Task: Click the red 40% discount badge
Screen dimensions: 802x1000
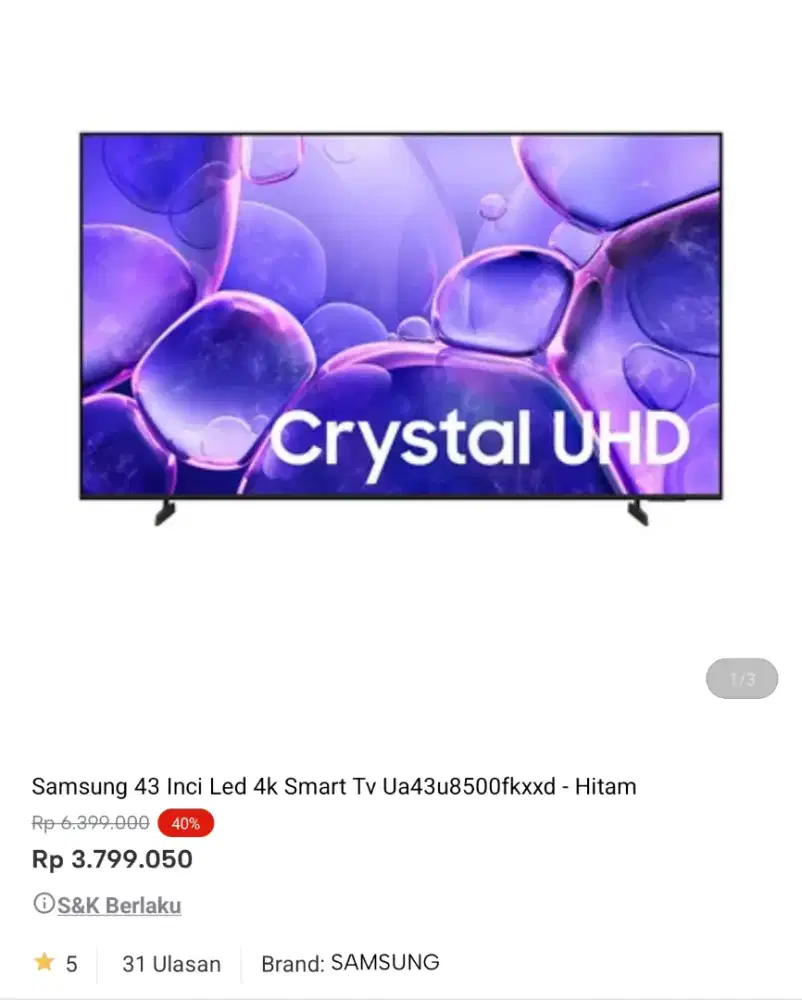Action: 182,823
